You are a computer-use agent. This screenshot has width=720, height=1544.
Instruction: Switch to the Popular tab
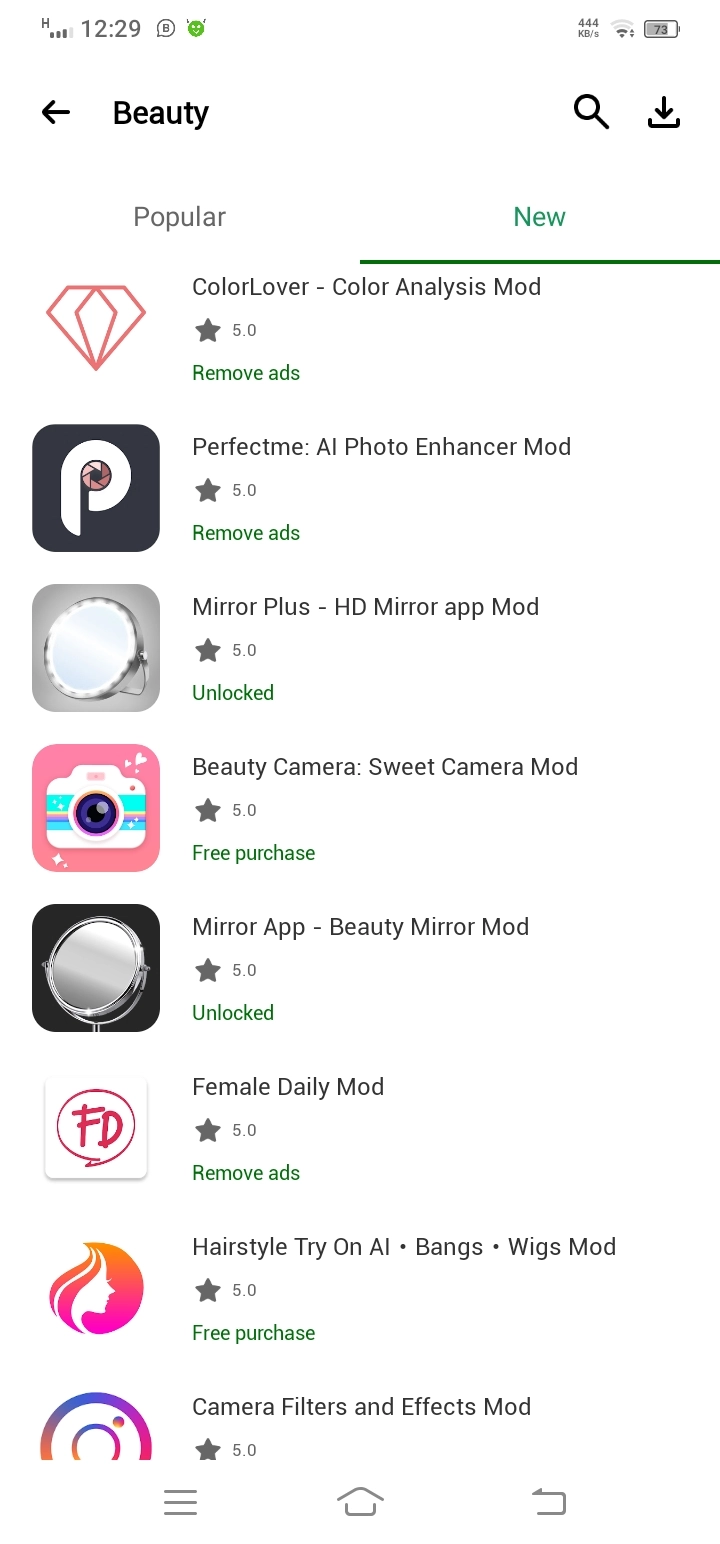[x=179, y=216]
